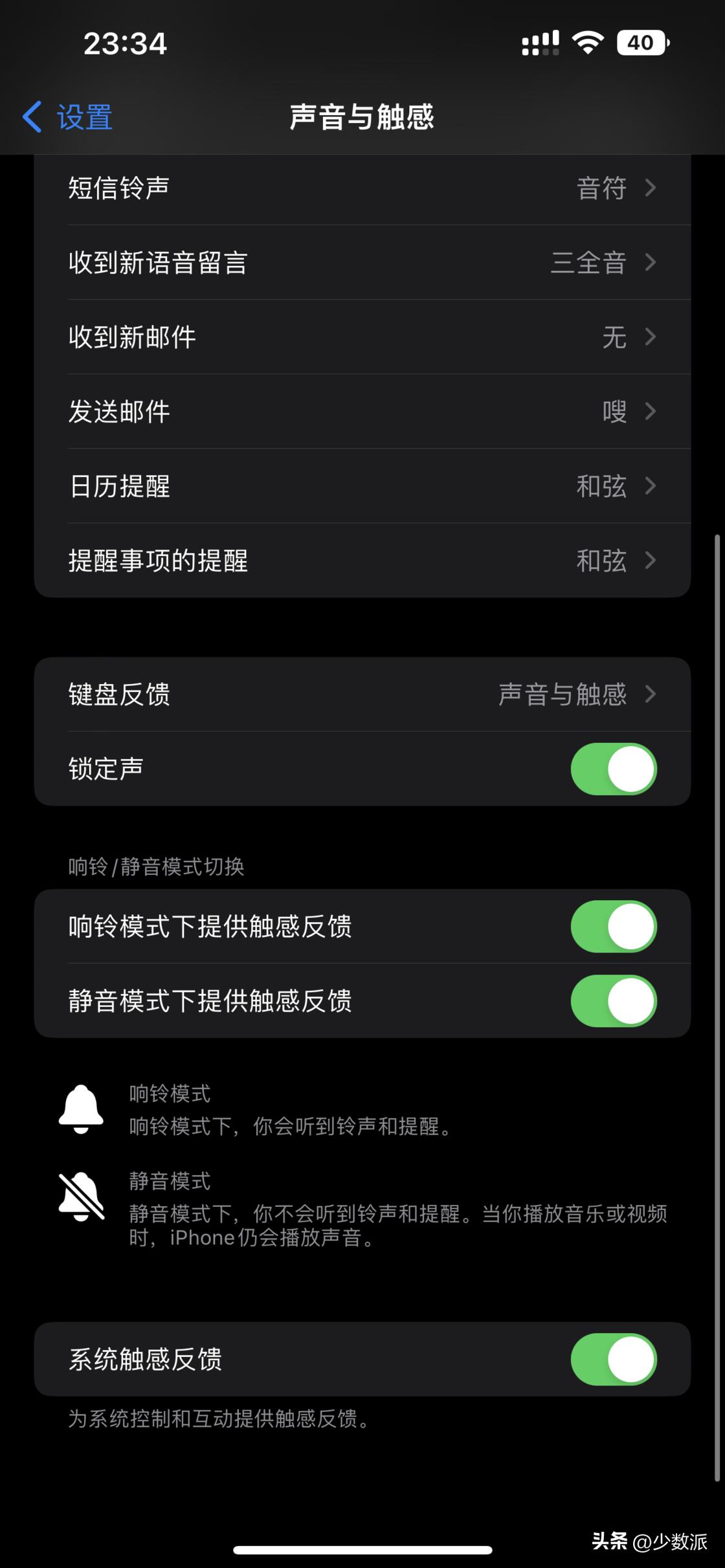This screenshot has height=1568, width=725.
Task: Select the 收到新邮件 settings row
Action: click(362, 337)
